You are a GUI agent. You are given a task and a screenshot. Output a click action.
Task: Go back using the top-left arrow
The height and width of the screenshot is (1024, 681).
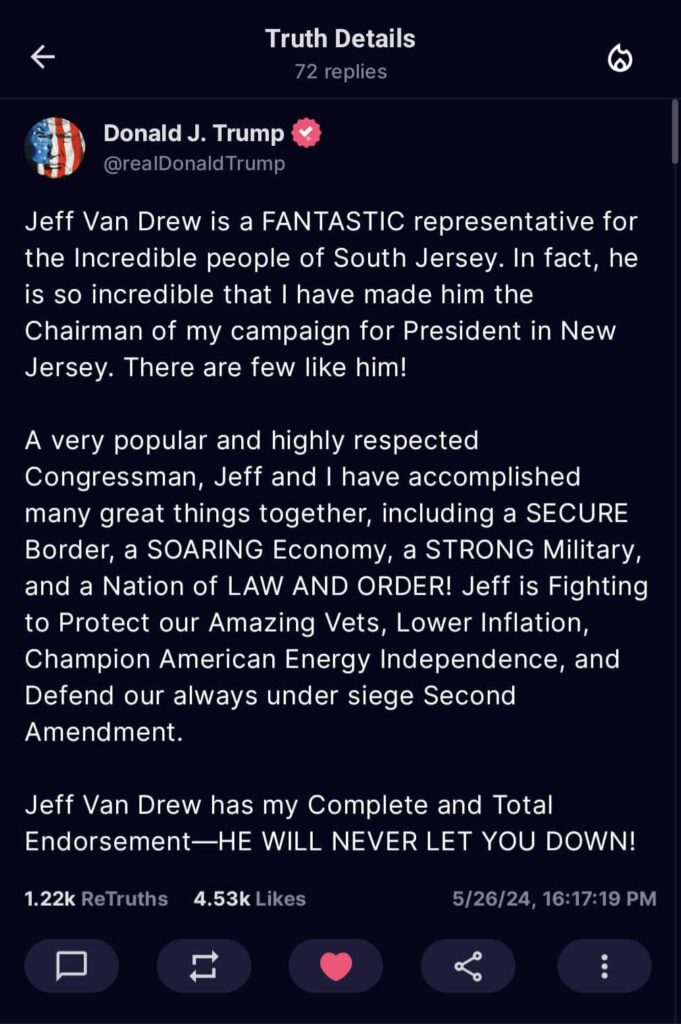42,57
